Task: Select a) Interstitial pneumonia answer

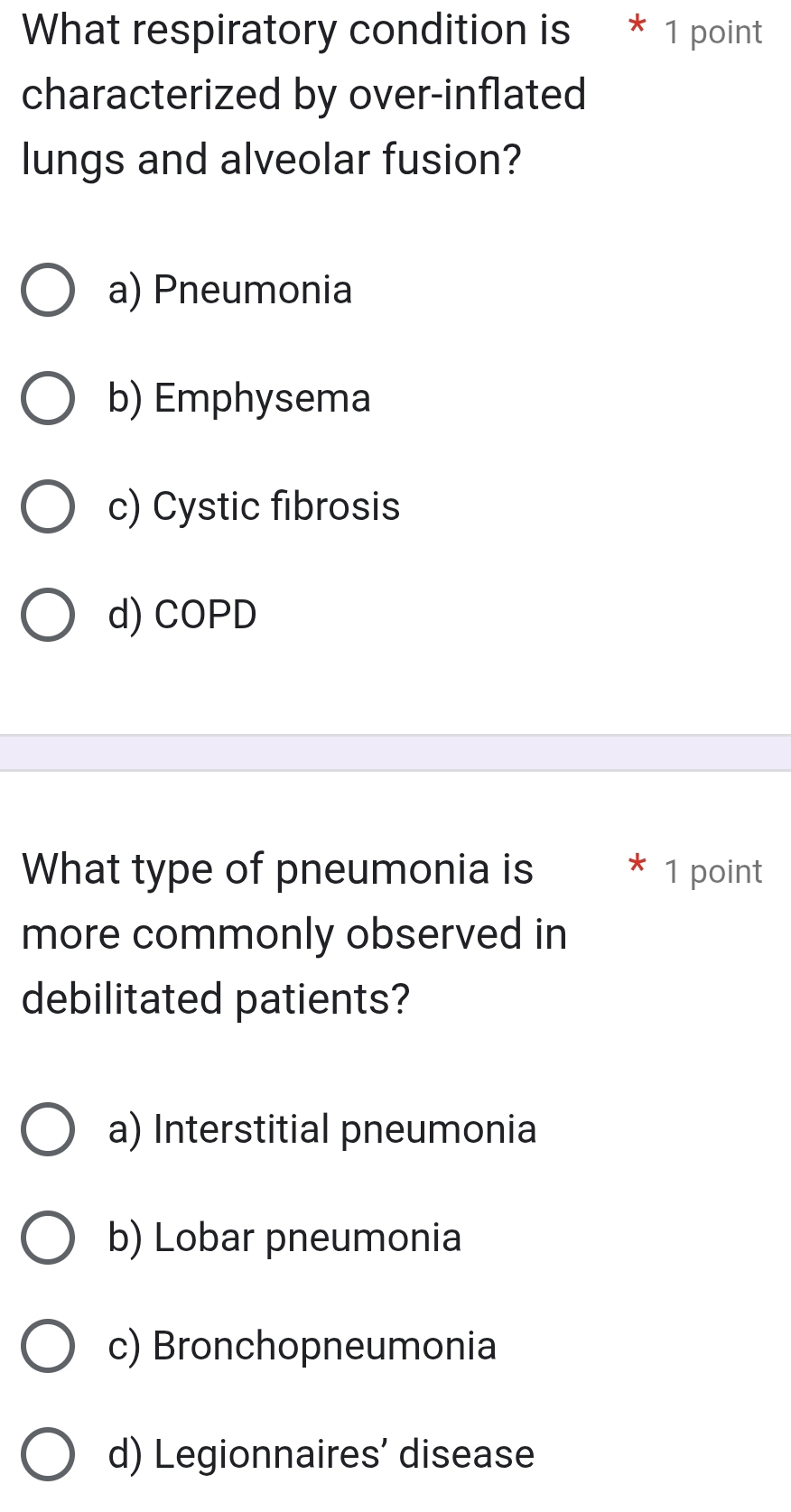Action: coord(50,1129)
